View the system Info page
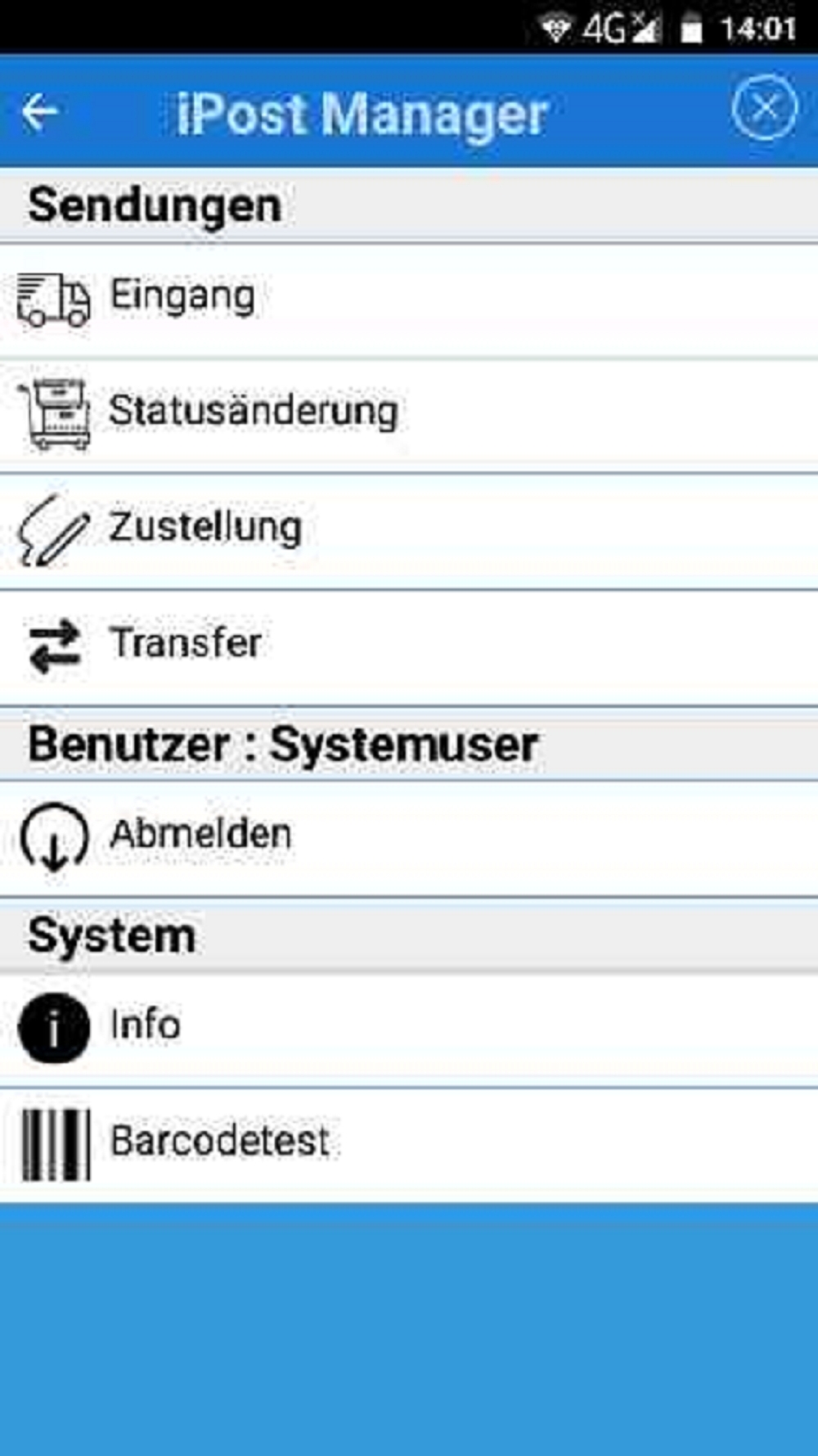 146,1027
